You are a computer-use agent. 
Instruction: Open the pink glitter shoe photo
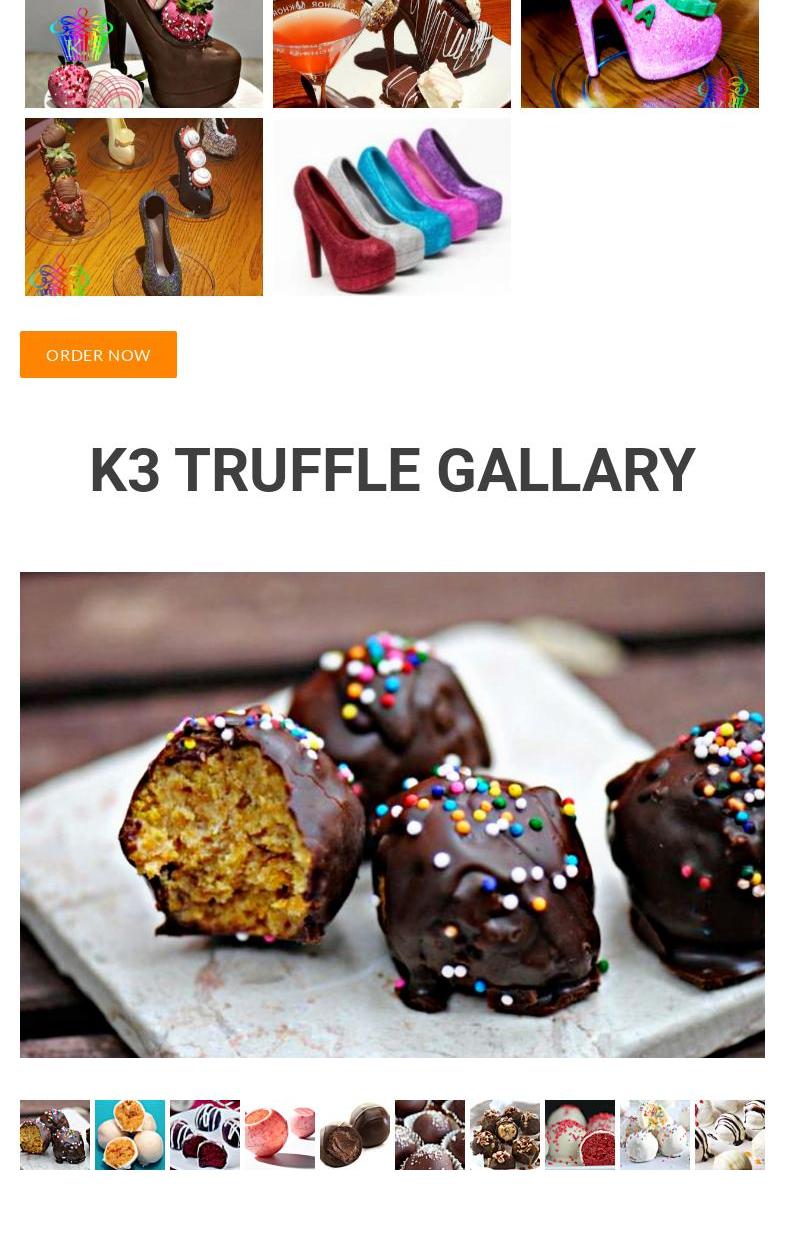click(x=640, y=53)
